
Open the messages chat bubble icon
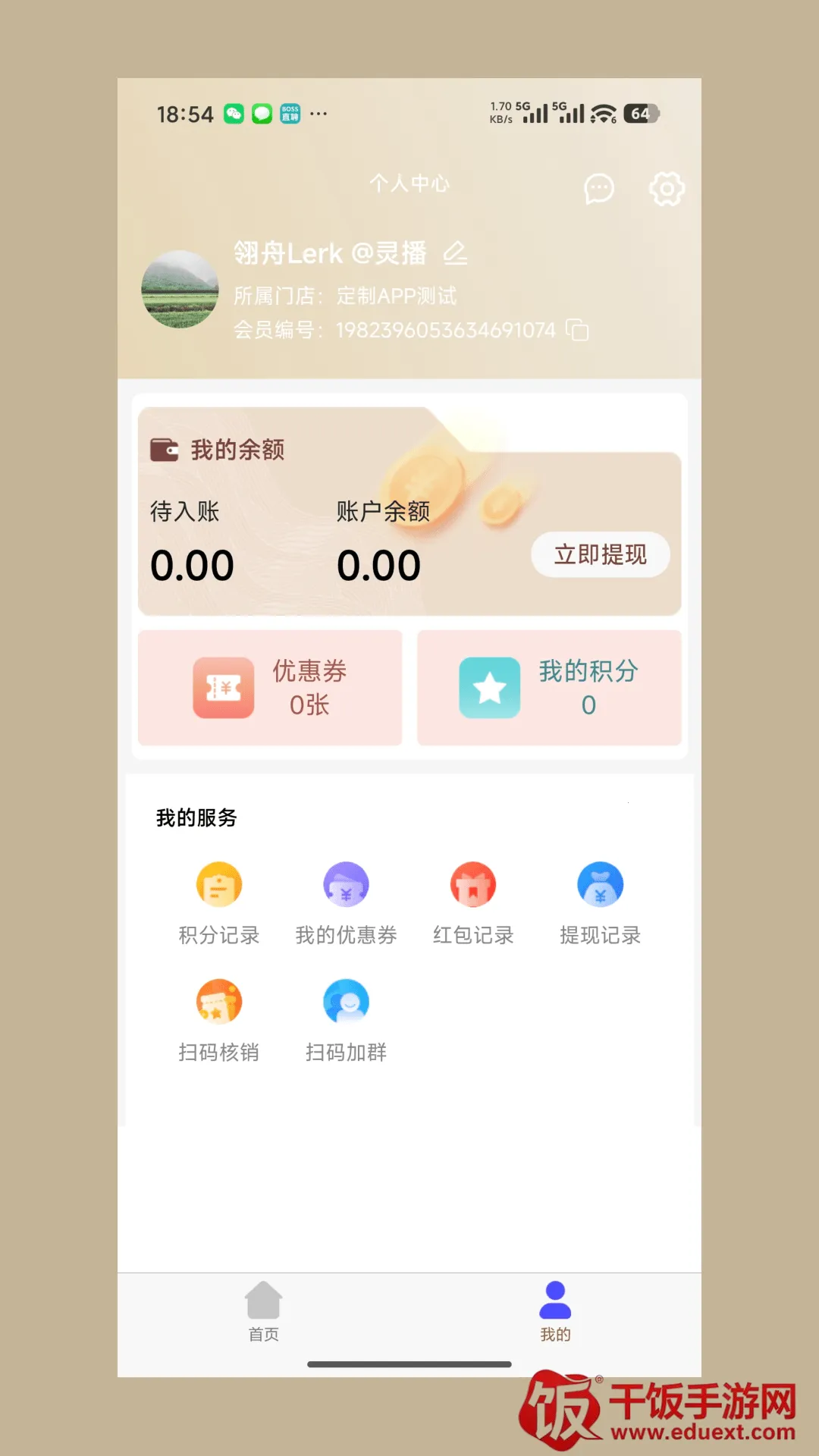(x=598, y=189)
